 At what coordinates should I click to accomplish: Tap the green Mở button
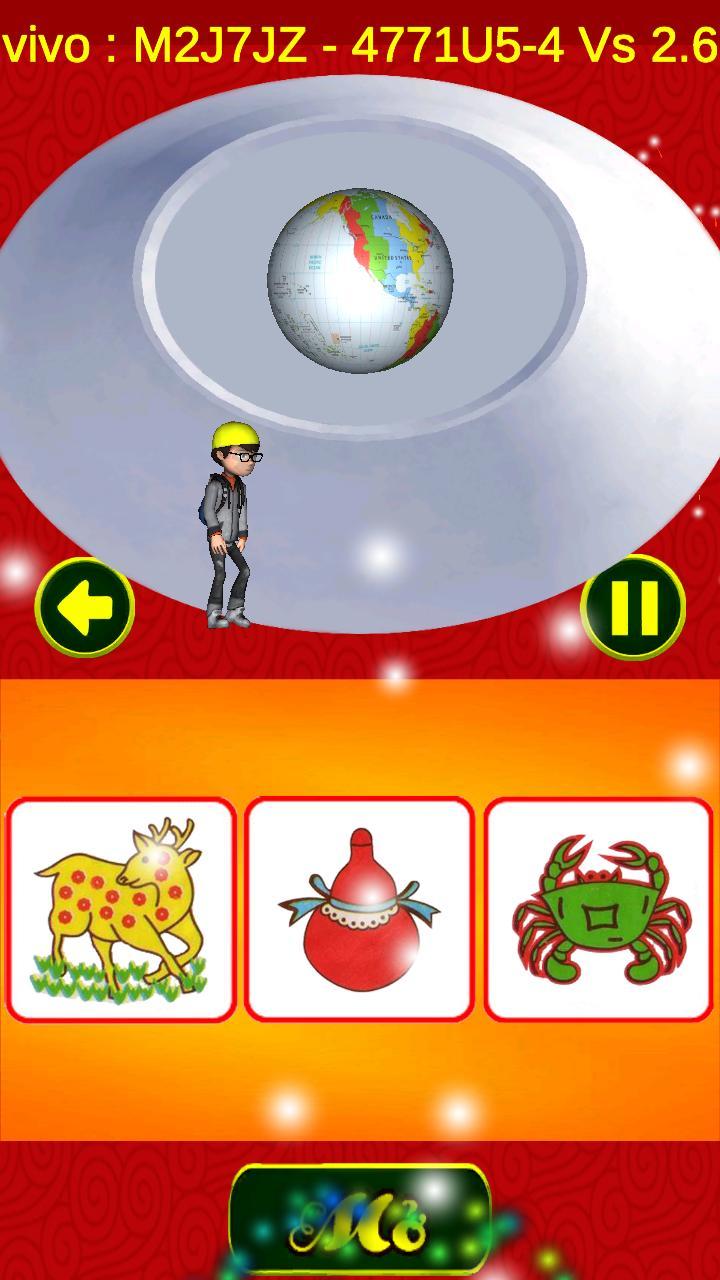tap(360, 1218)
